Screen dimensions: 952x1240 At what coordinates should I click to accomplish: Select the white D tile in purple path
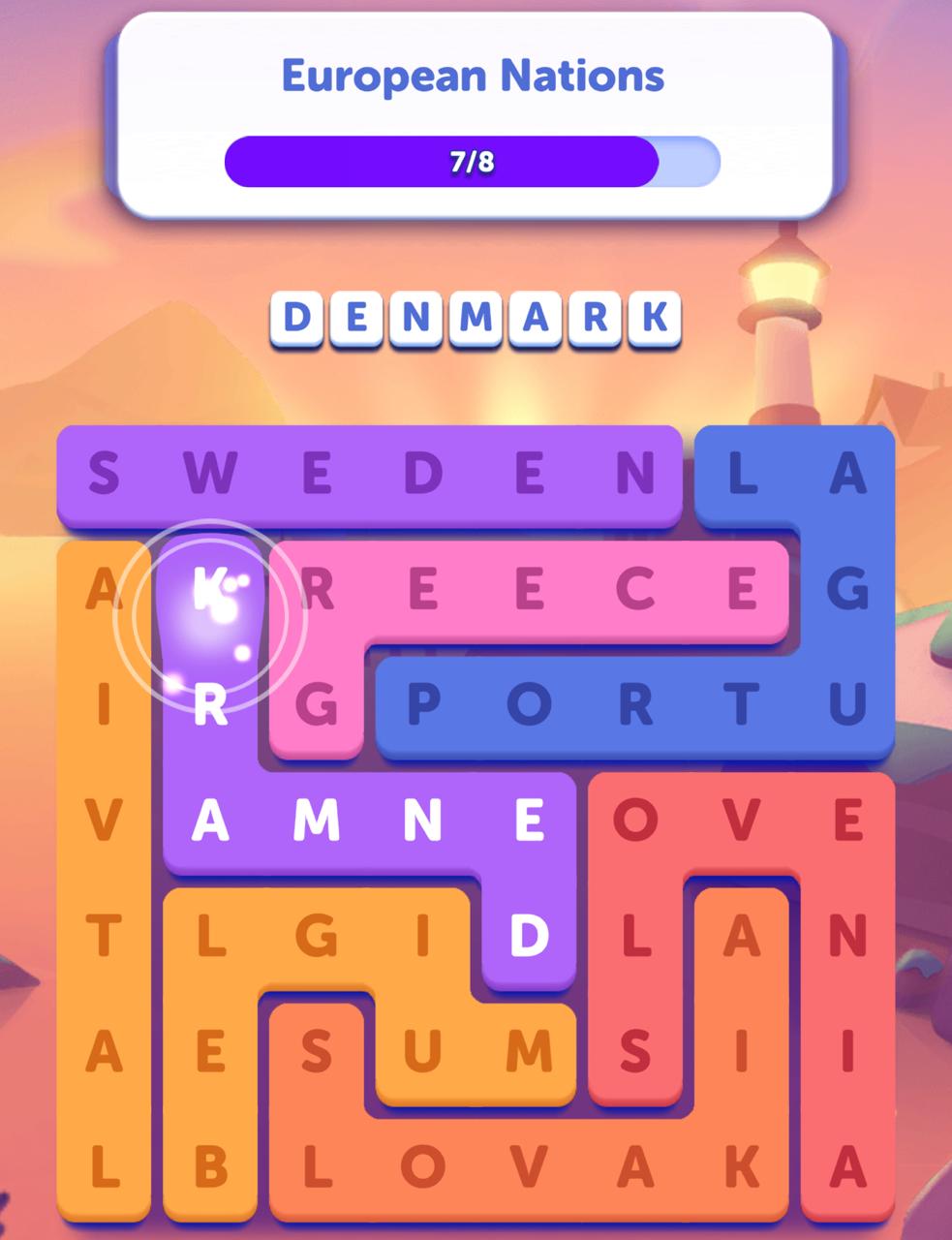[529, 936]
